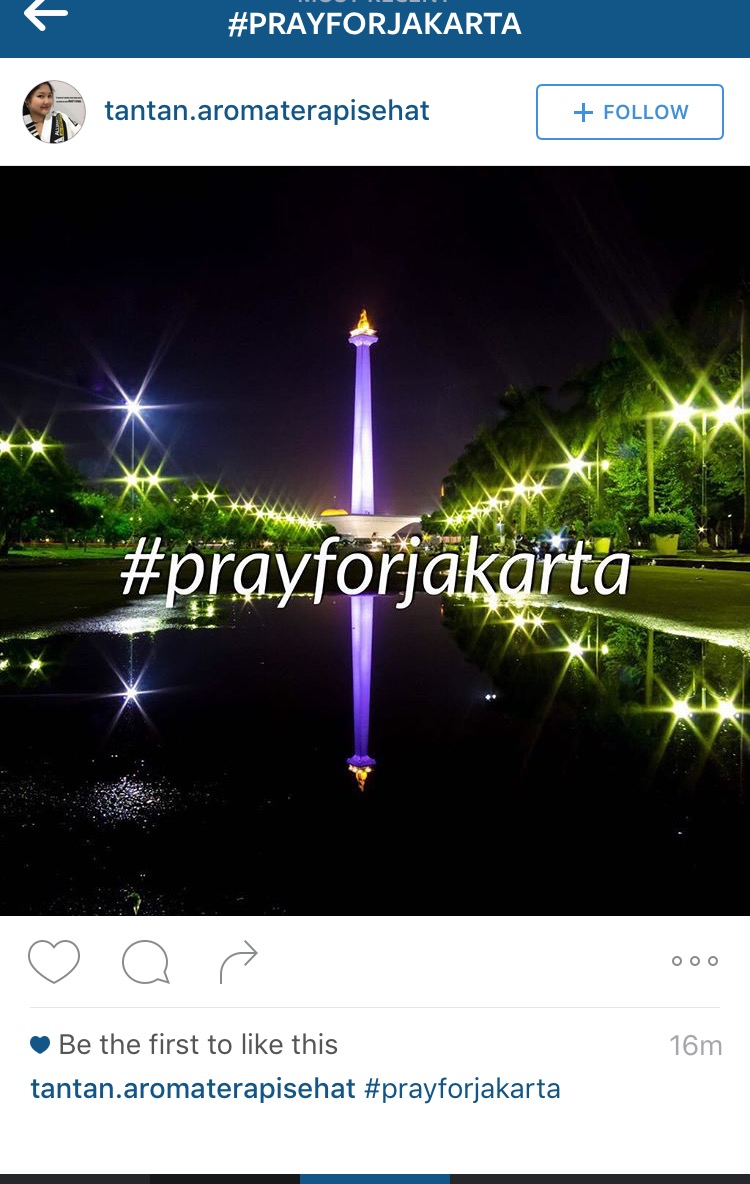Open the #prayforjakarta Monas photo
The height and width of the screenshot is (1184, 750).
pyautogui.click(x=375, y=540)
